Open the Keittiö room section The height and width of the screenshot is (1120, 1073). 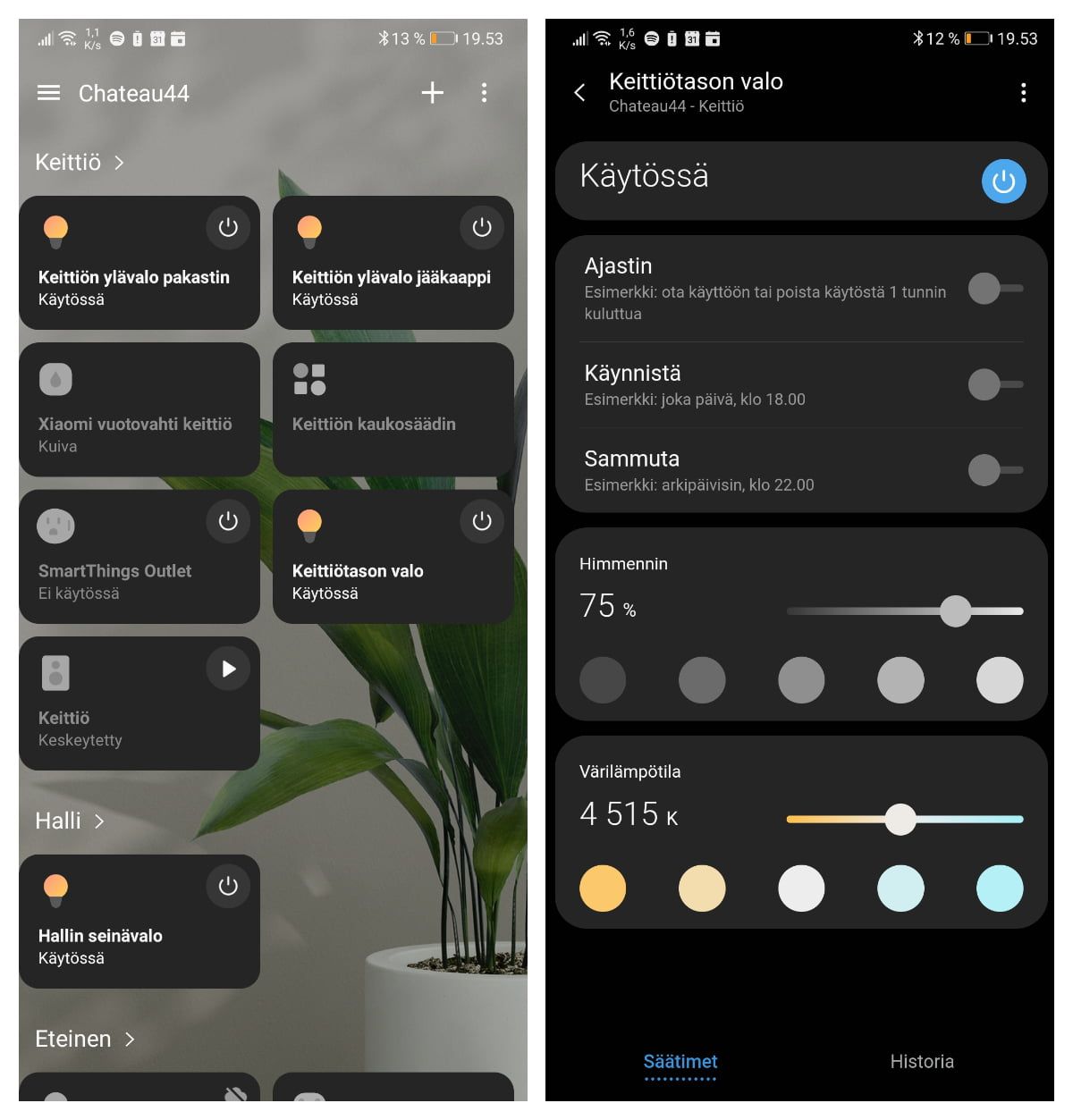(x=79, y=163)
